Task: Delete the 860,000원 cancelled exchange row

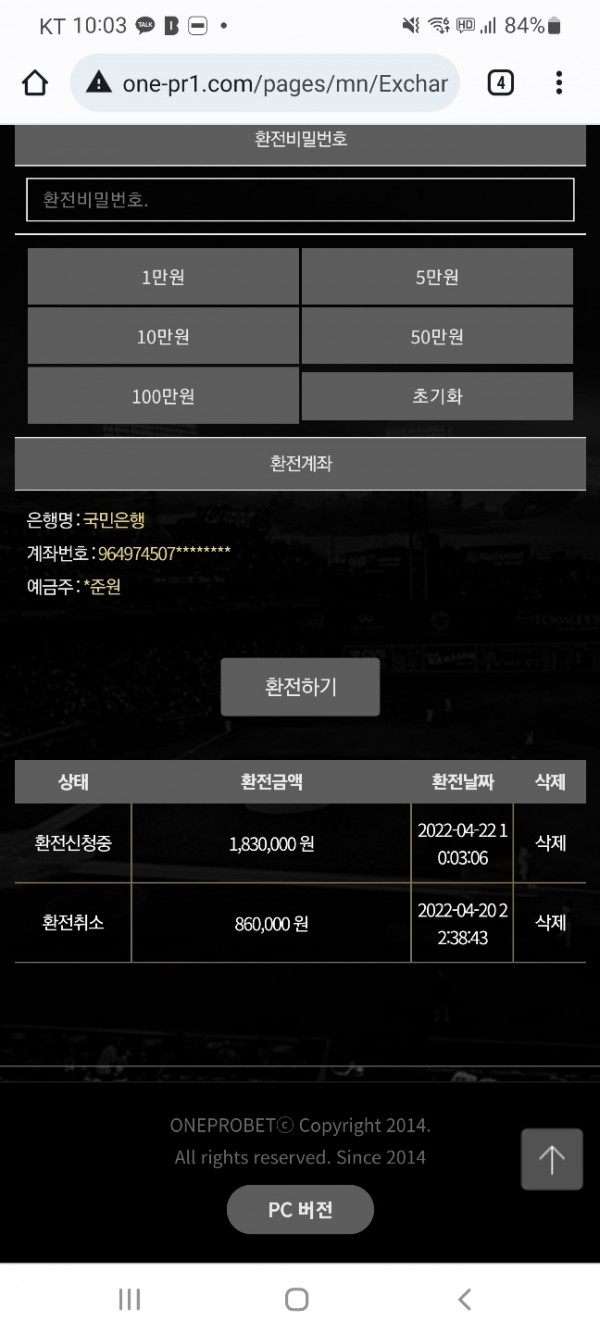Action: [x=550, y=922]
